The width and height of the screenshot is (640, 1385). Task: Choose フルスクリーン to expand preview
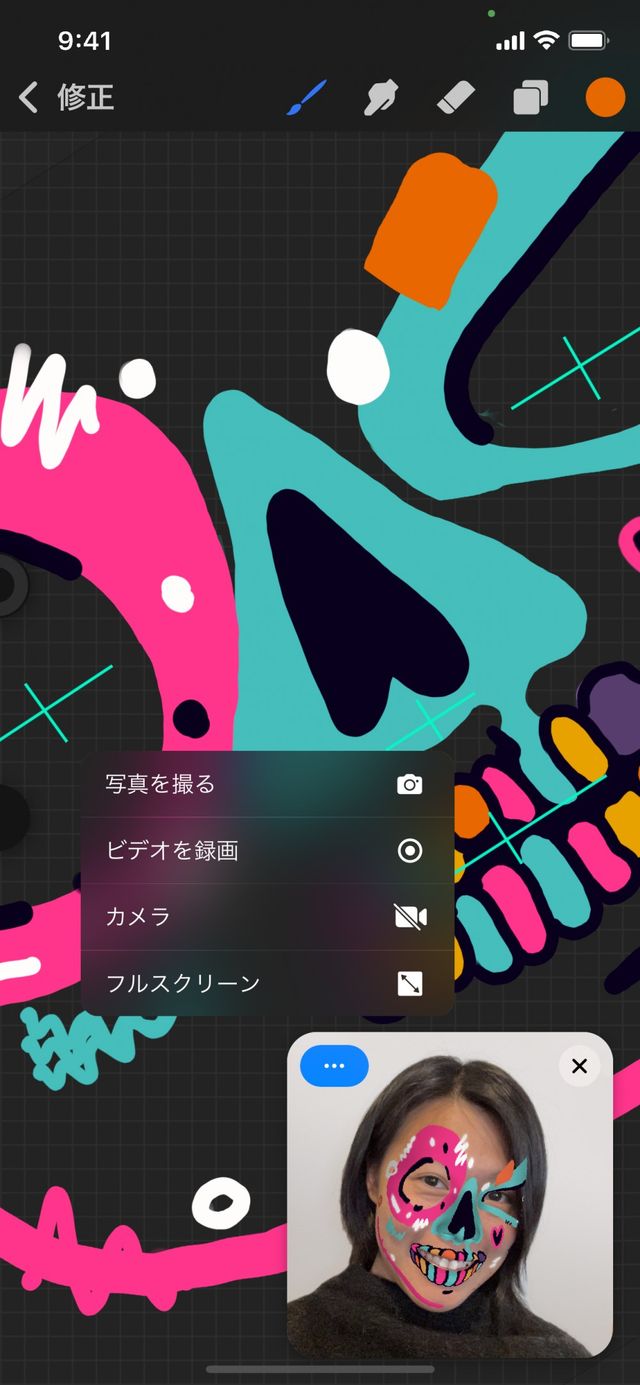pyautogui.click(x=267, y=983)
